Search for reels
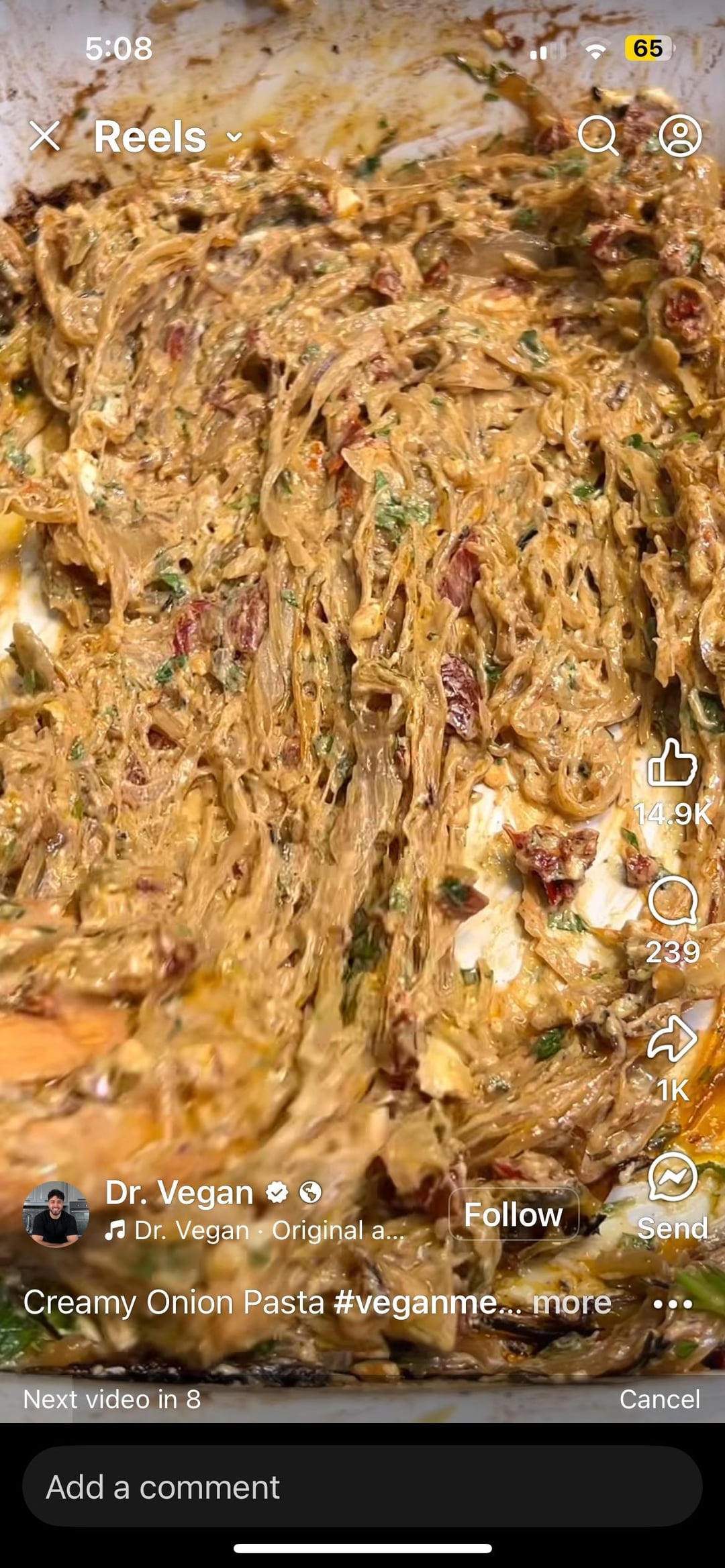This screenshot has width=725, height=1568. pyautogui.click(x=597, y=136)
